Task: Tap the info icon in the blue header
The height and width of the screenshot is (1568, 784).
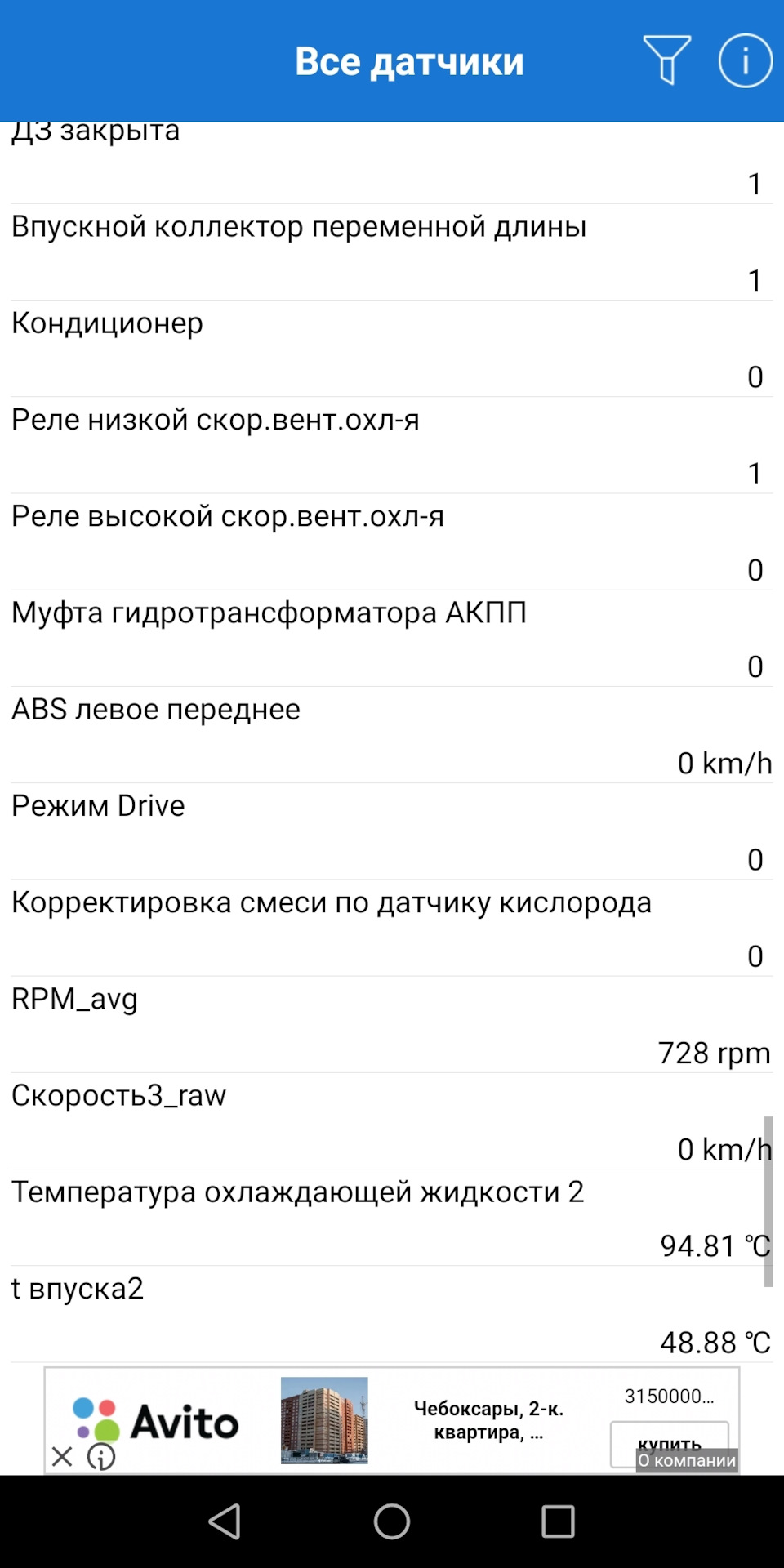Action: pos(744,60)
